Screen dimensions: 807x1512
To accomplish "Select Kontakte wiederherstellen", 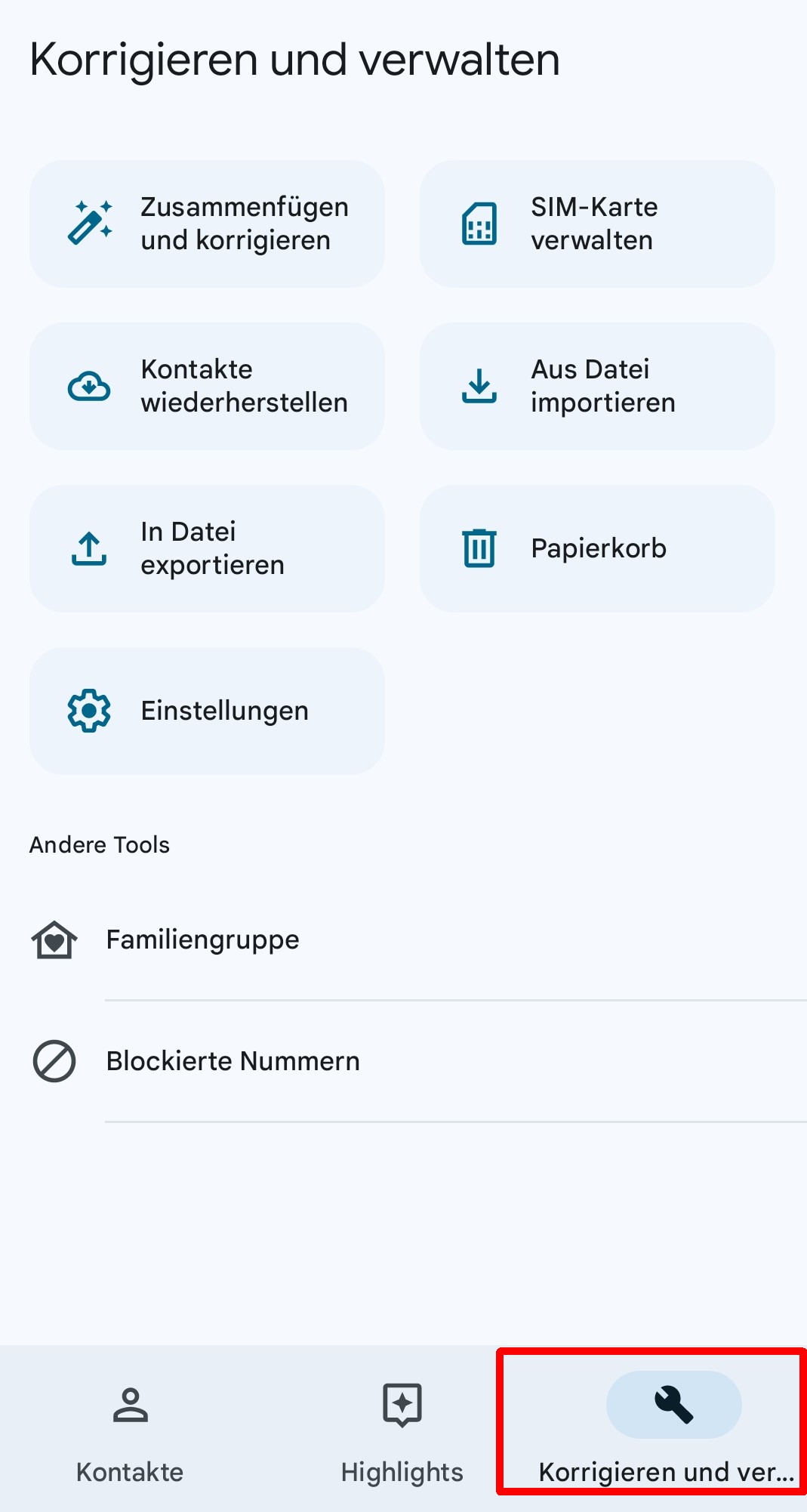I will (x=207, y=386).
